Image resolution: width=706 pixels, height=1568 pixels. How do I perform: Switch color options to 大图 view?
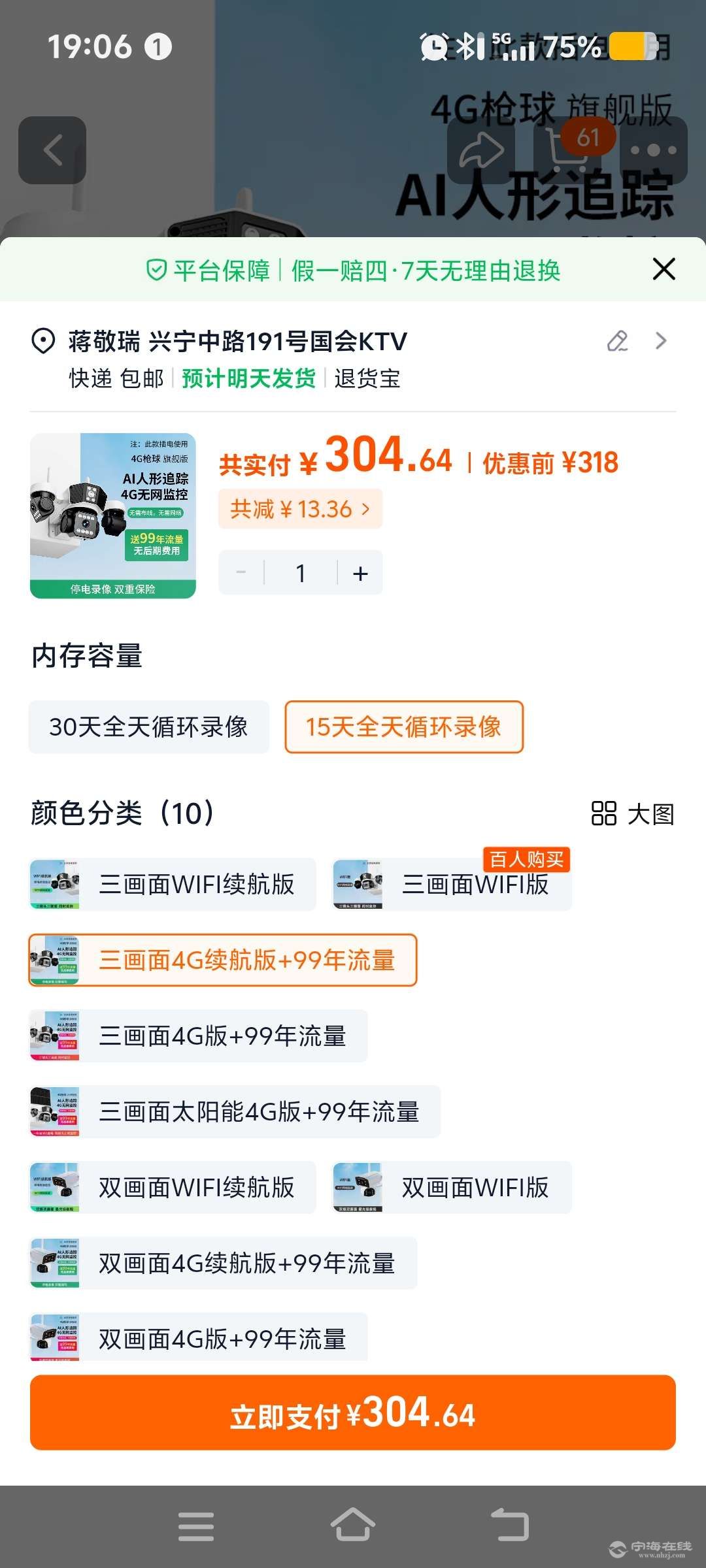[x=632, y=814]
